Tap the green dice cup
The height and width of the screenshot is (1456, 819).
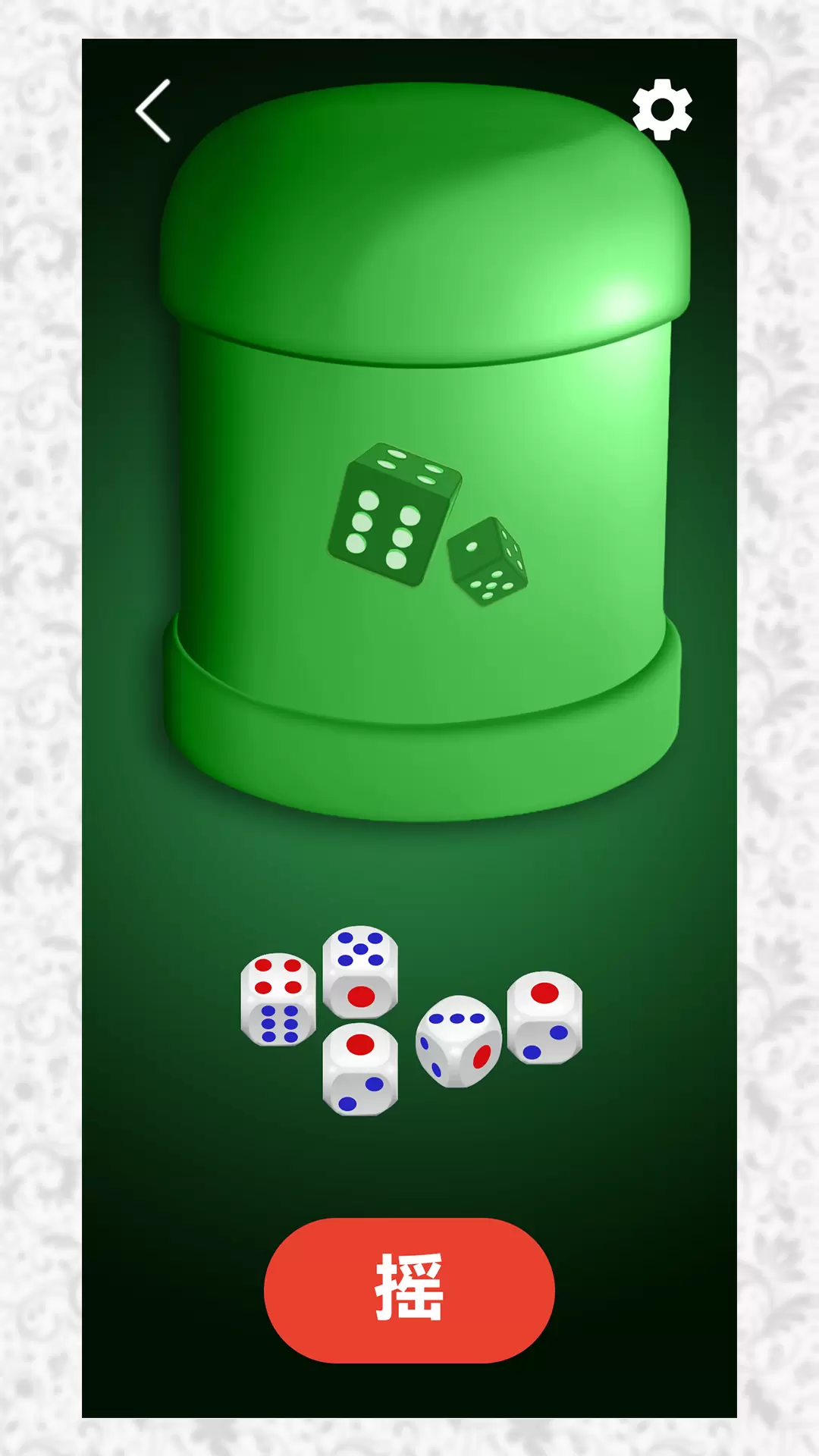tap(425, 455)
